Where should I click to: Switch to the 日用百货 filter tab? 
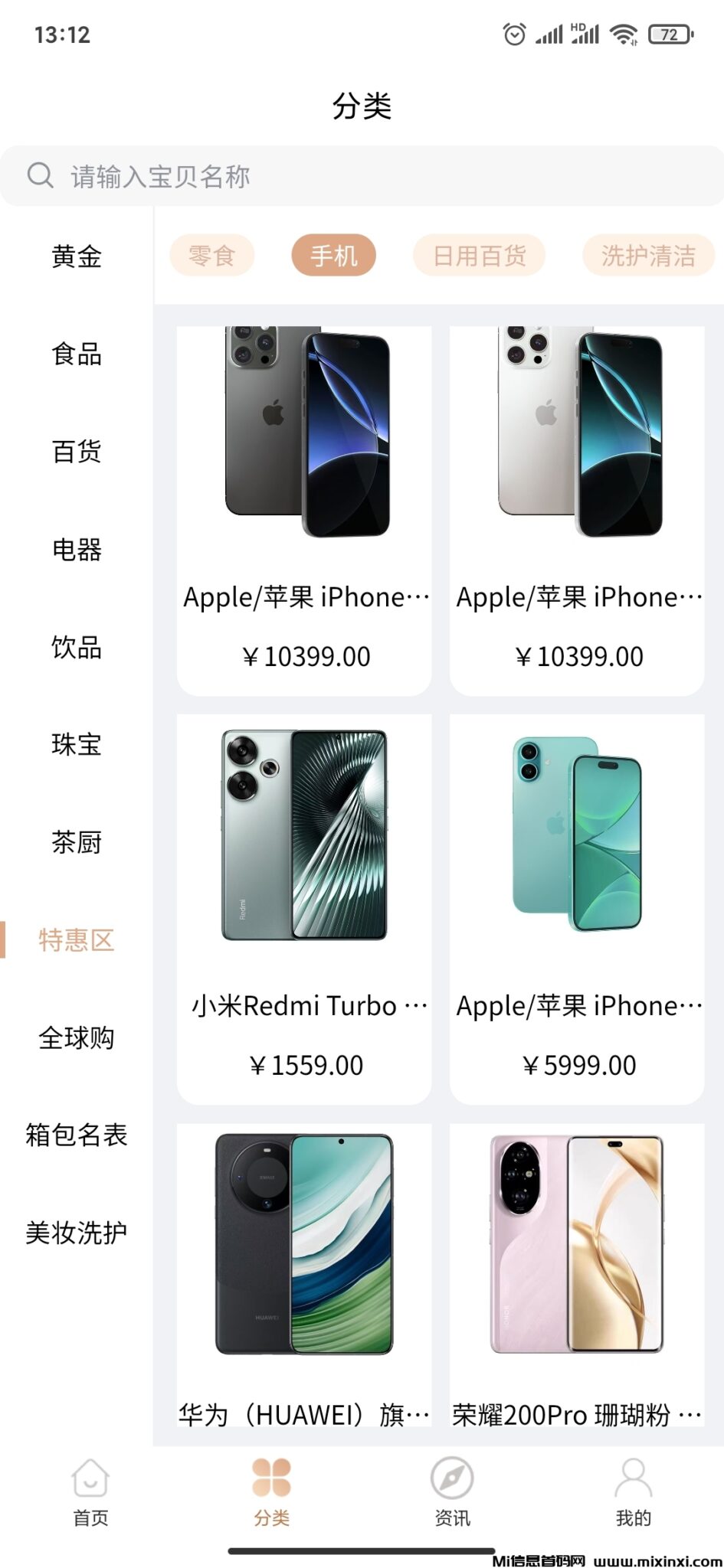480,254
